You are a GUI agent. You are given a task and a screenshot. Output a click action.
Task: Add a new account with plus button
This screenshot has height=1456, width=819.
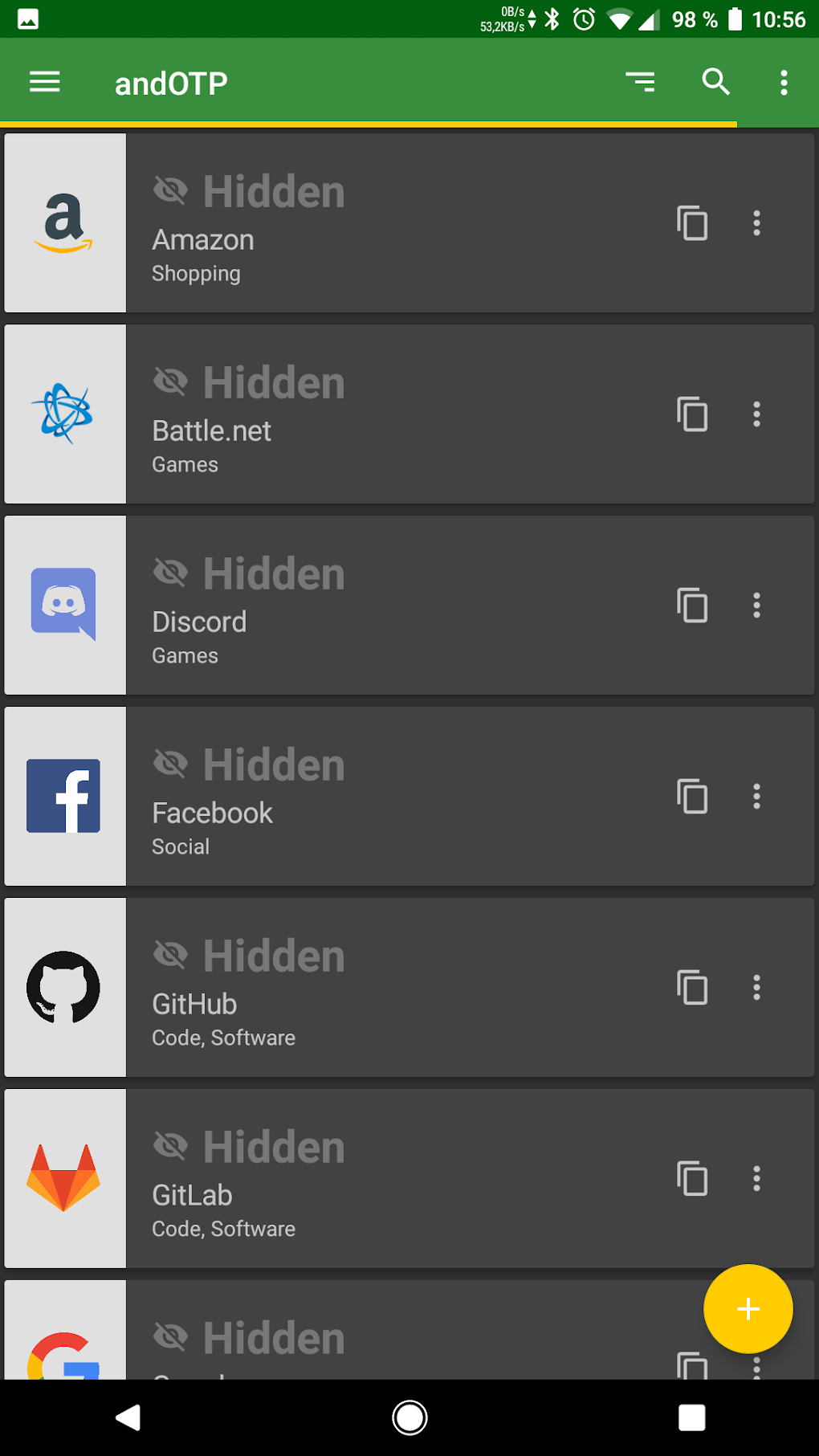(748, 1309)
